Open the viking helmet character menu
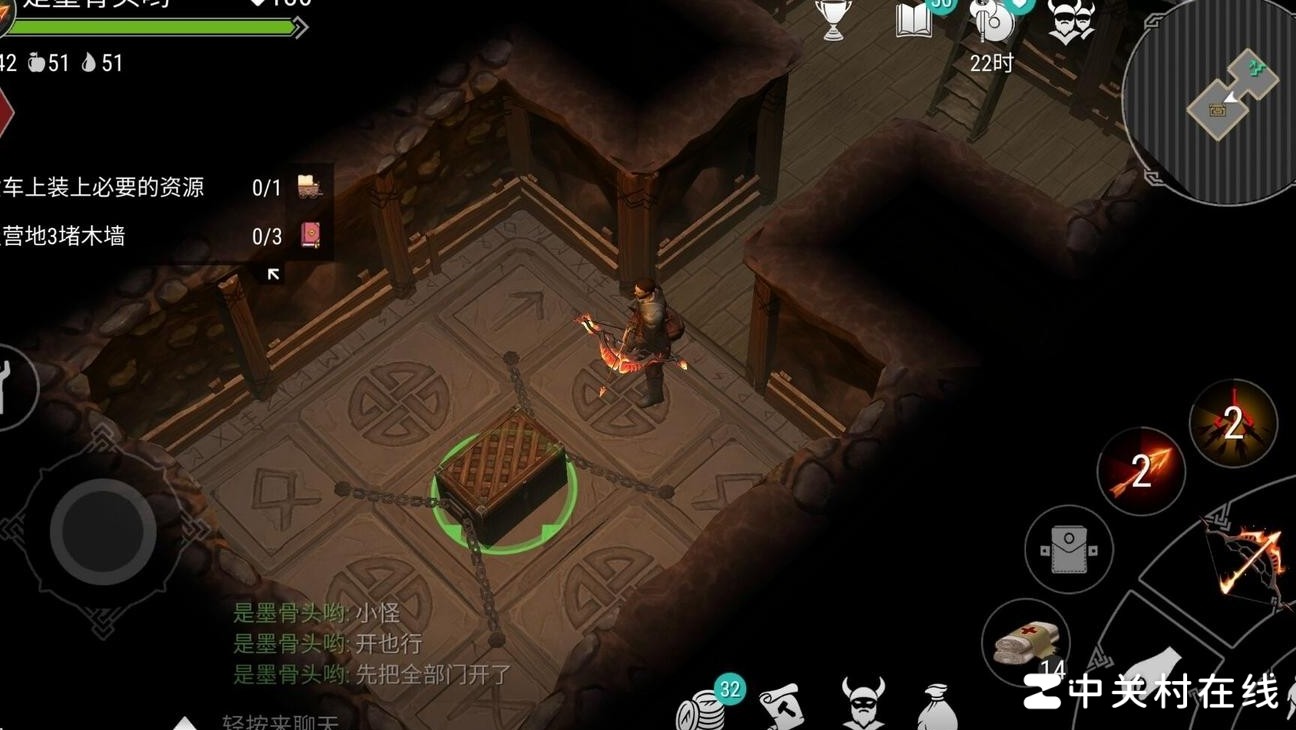This screenshot has width=1296, height=730. pos(862,705)
